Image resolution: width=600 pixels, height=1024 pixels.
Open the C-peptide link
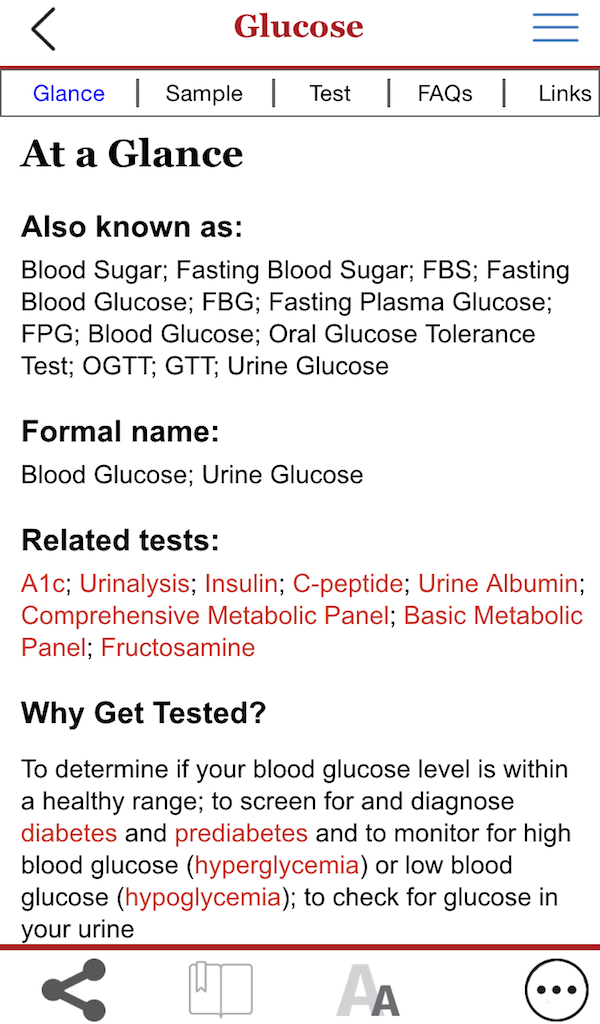click(348, 583)
